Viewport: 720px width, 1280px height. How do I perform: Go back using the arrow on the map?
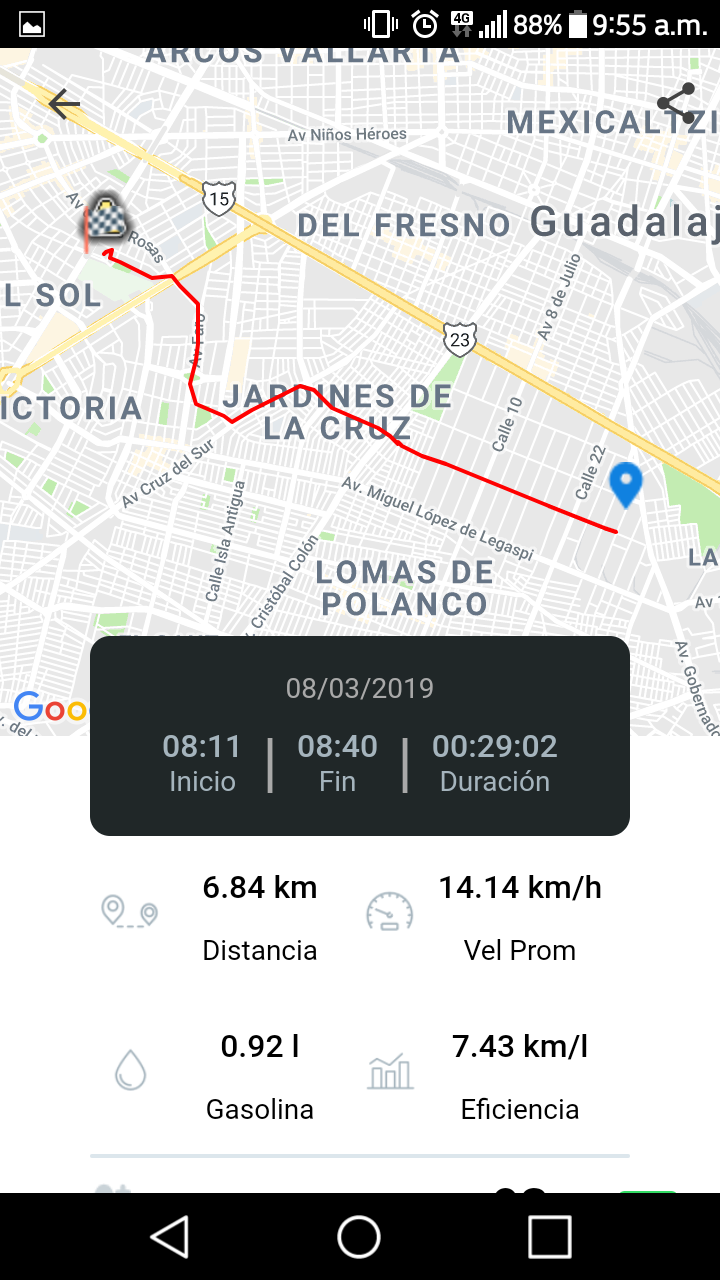[x=64, y=104]
